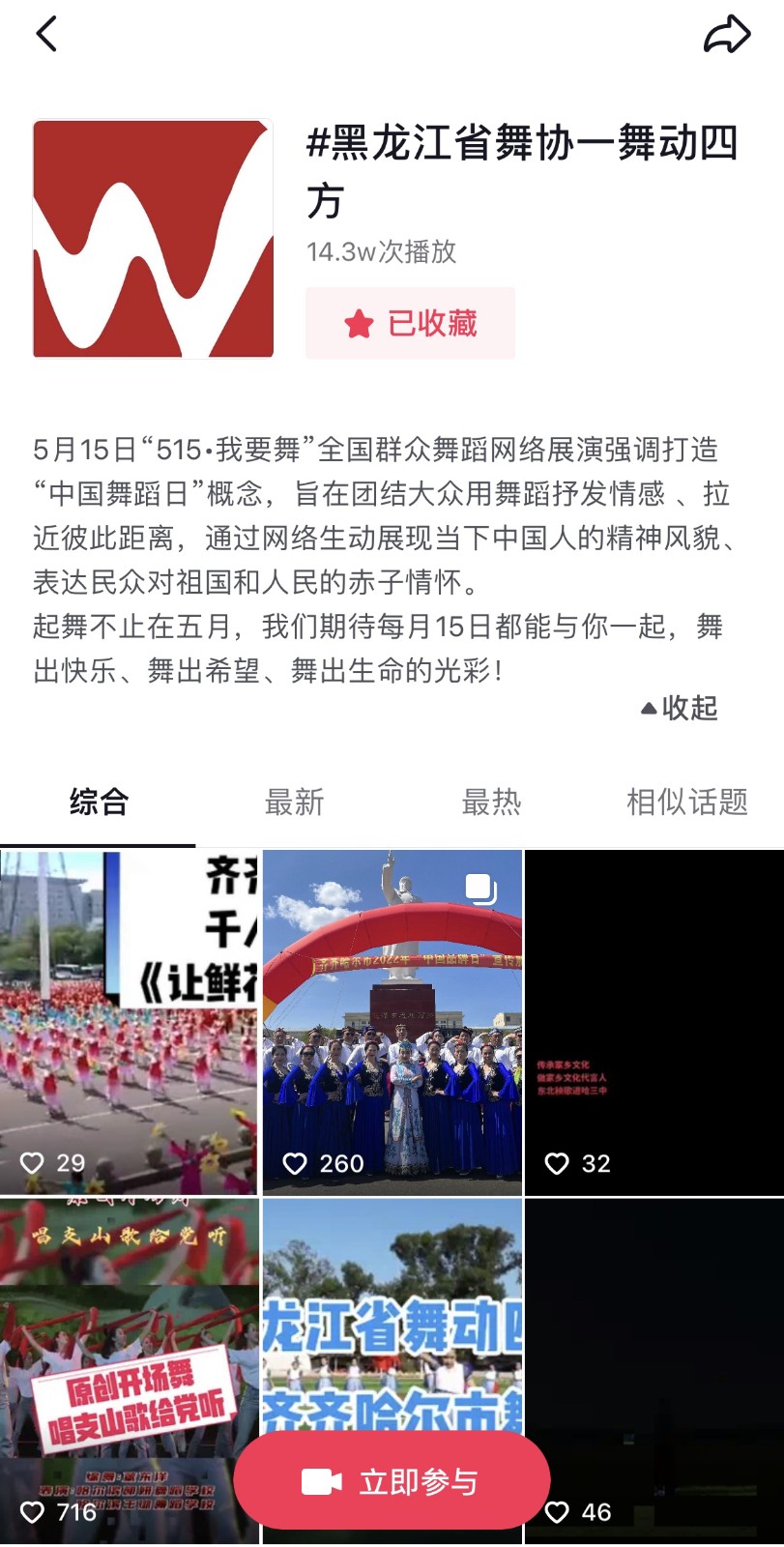Image resolution: width=784 pixels, height=1547 pixels.
Task: Open the 相似话题 tab
Action: click(686, 802)
